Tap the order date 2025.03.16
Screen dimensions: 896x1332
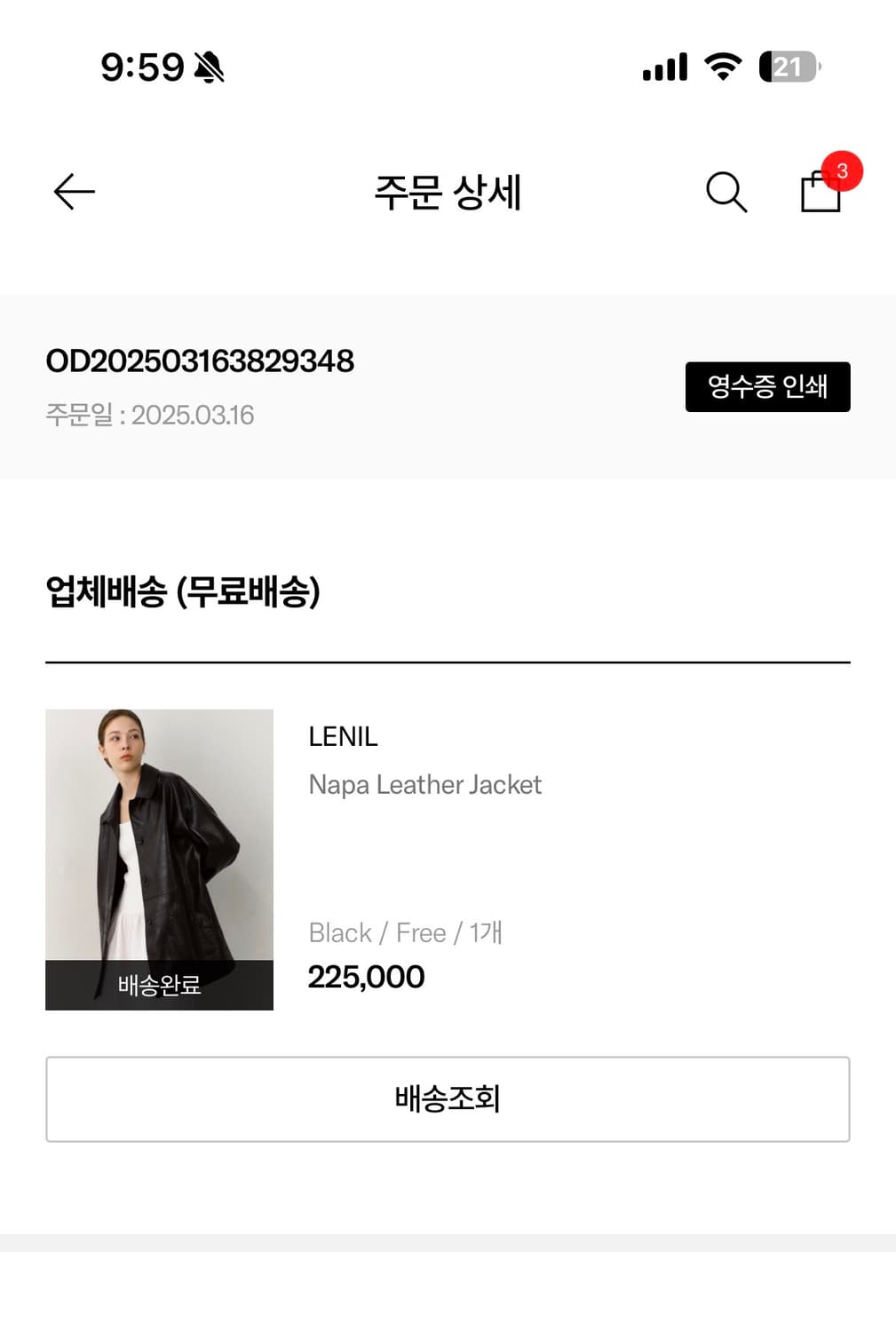pos(151,415)
